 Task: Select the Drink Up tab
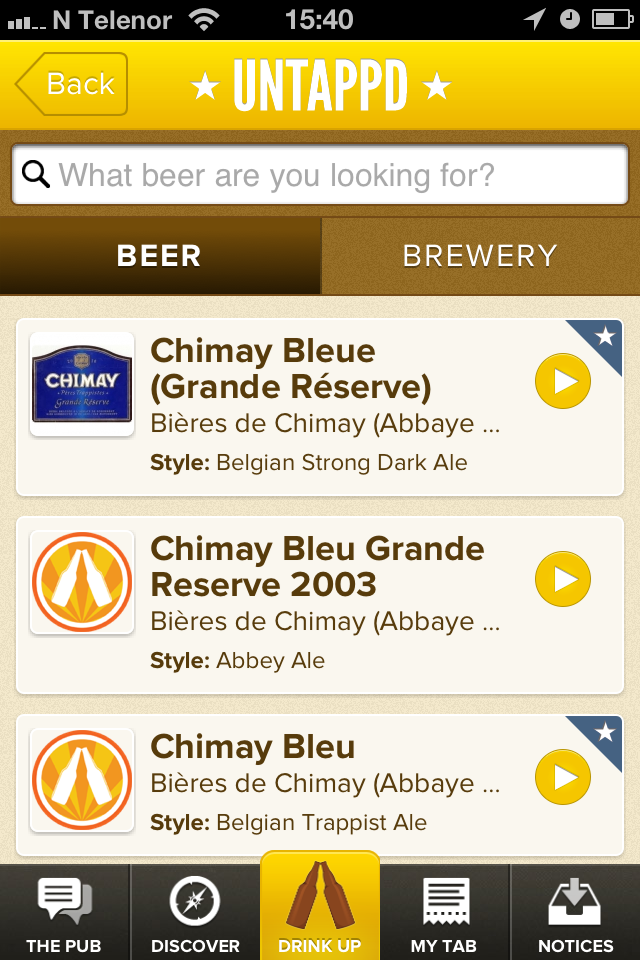320,910
